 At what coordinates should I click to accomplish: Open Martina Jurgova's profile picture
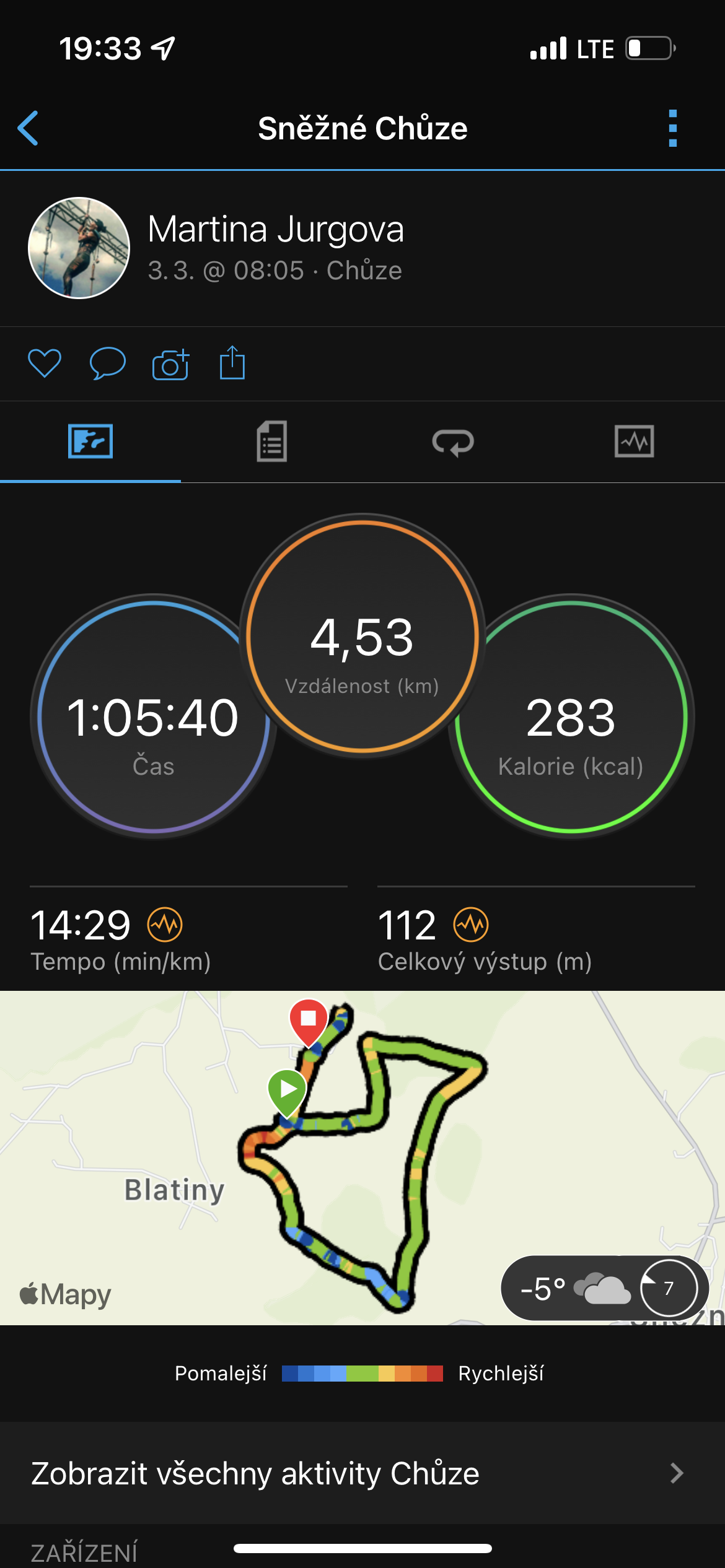[x=79, y=248]
